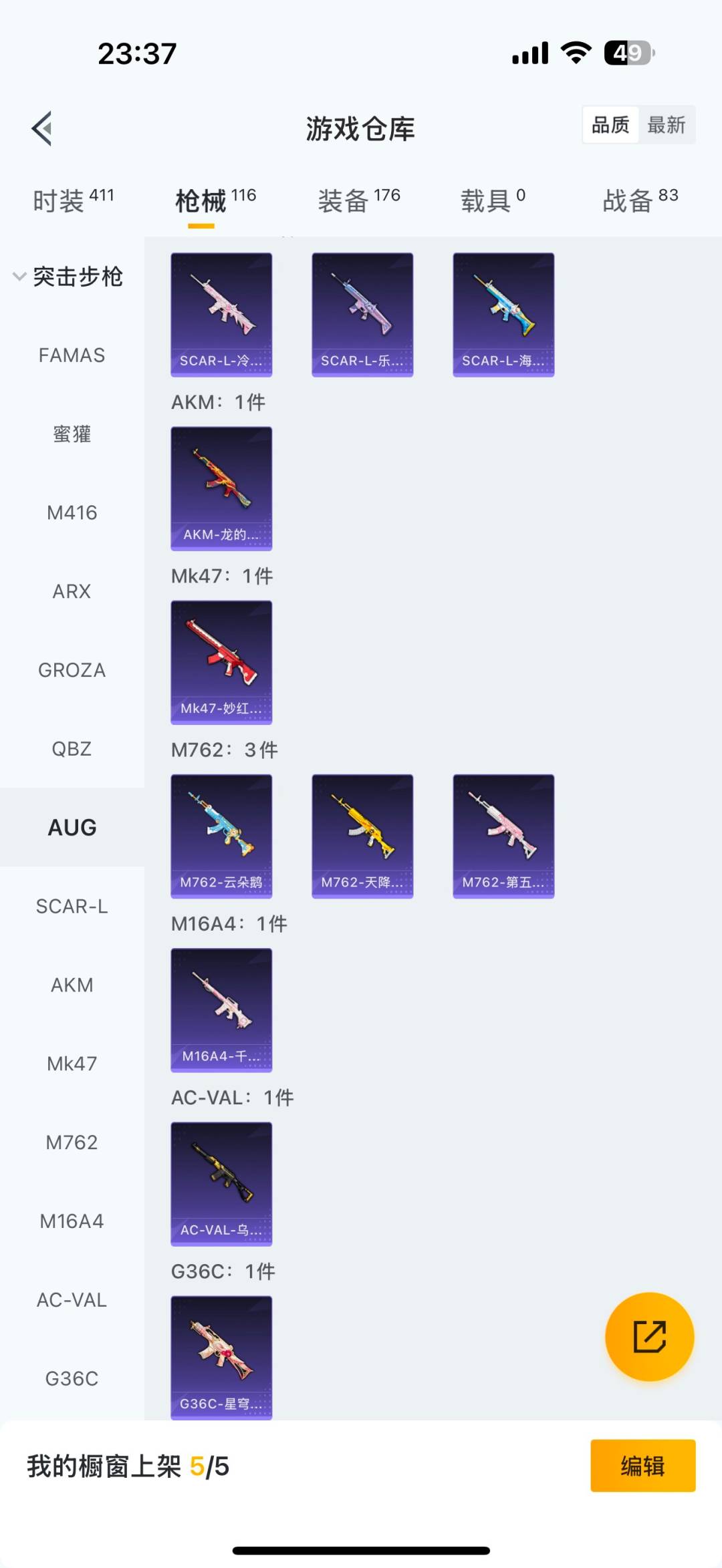Screen dimensions: 722x1568
Task: Tap the orange share floating button
Action: [649, 1336]
